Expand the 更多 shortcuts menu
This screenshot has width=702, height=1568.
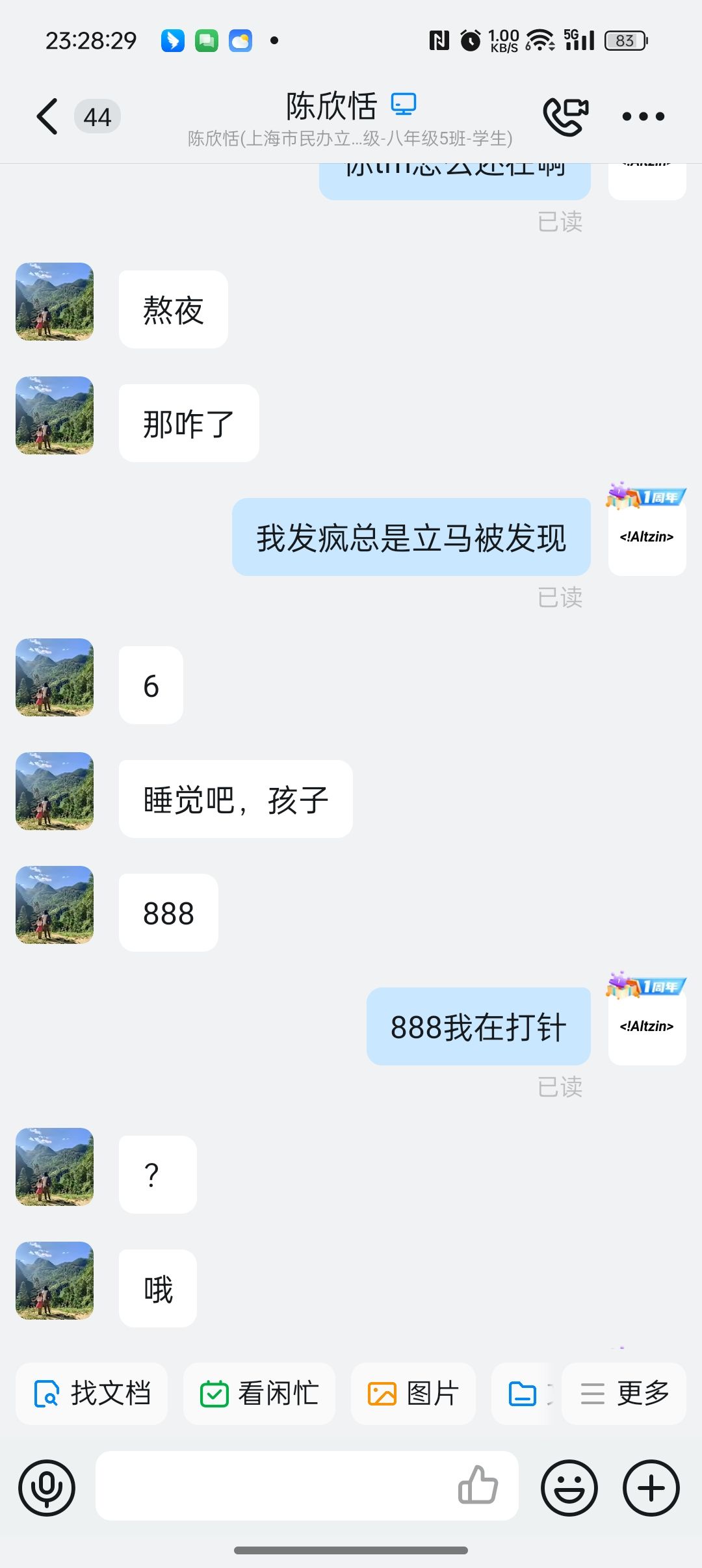pyautogui.click(x=623, y=1393)
